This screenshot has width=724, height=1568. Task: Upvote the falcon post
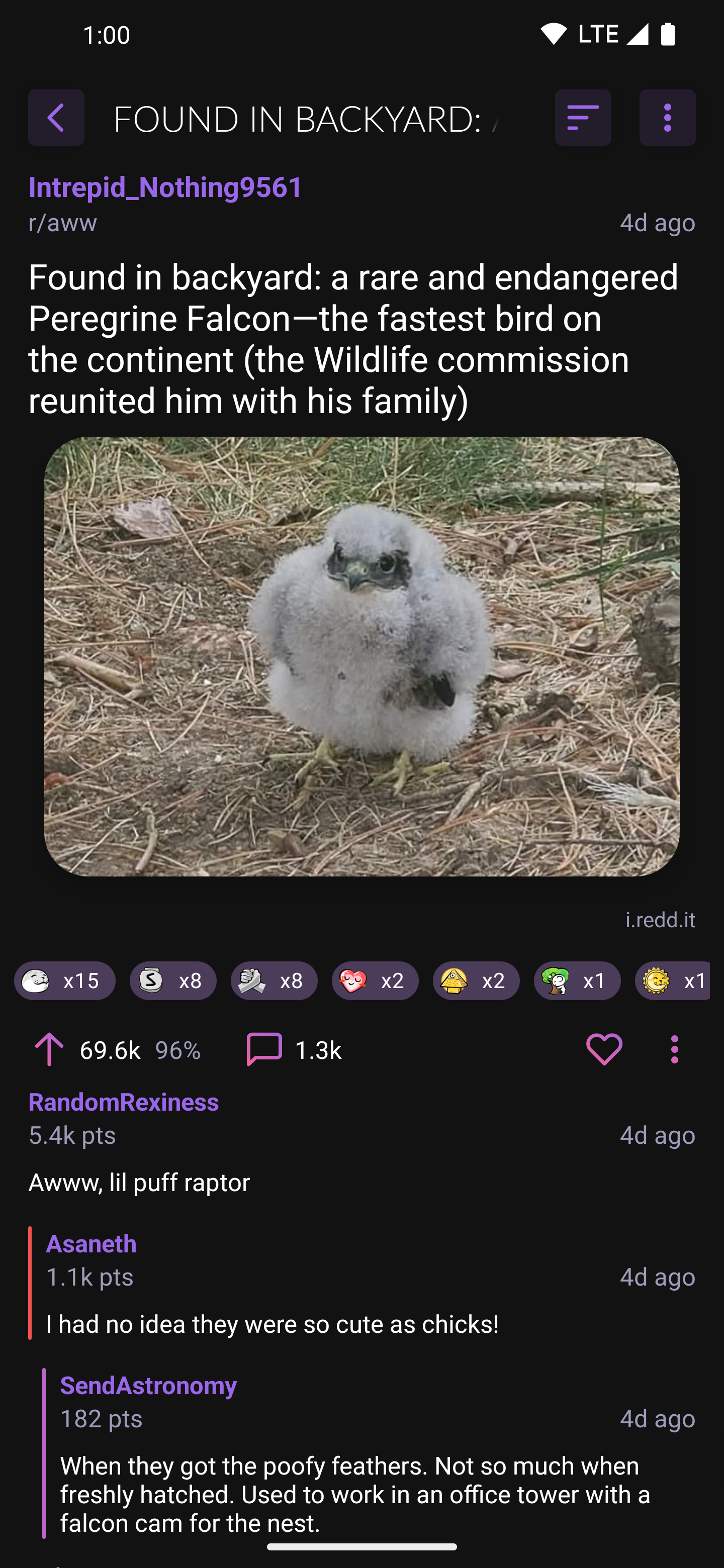click(49, 1049)
